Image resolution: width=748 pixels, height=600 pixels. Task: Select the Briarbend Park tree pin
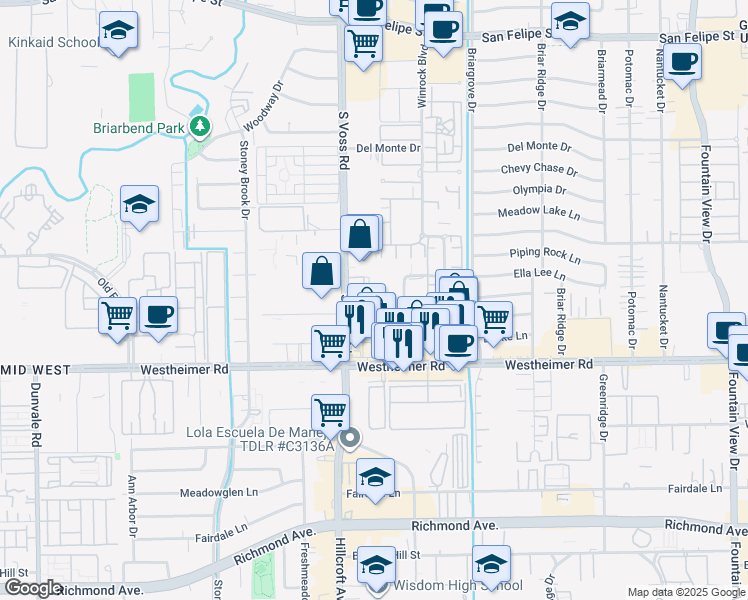pos(200,127)
